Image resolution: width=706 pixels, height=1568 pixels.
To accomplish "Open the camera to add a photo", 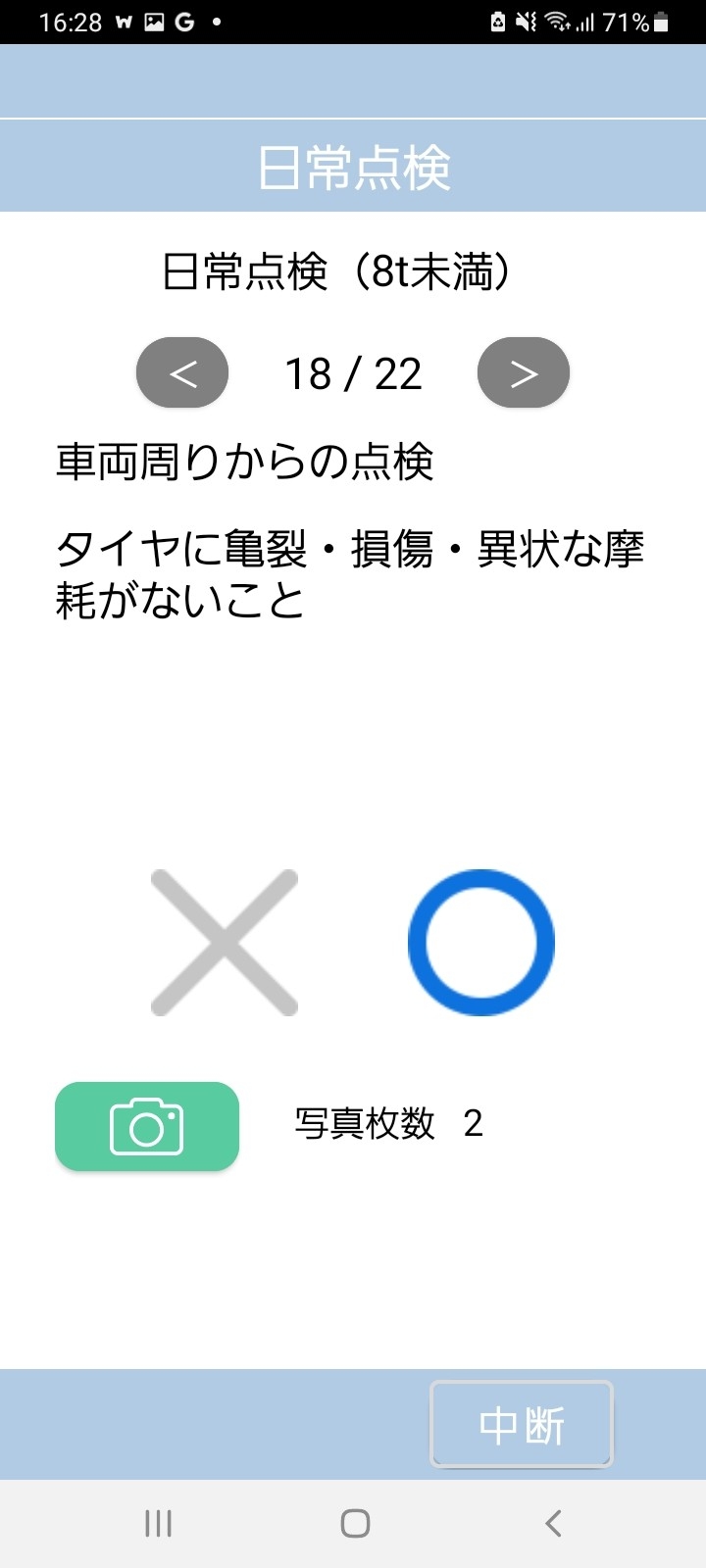I will coord(147,1126).
